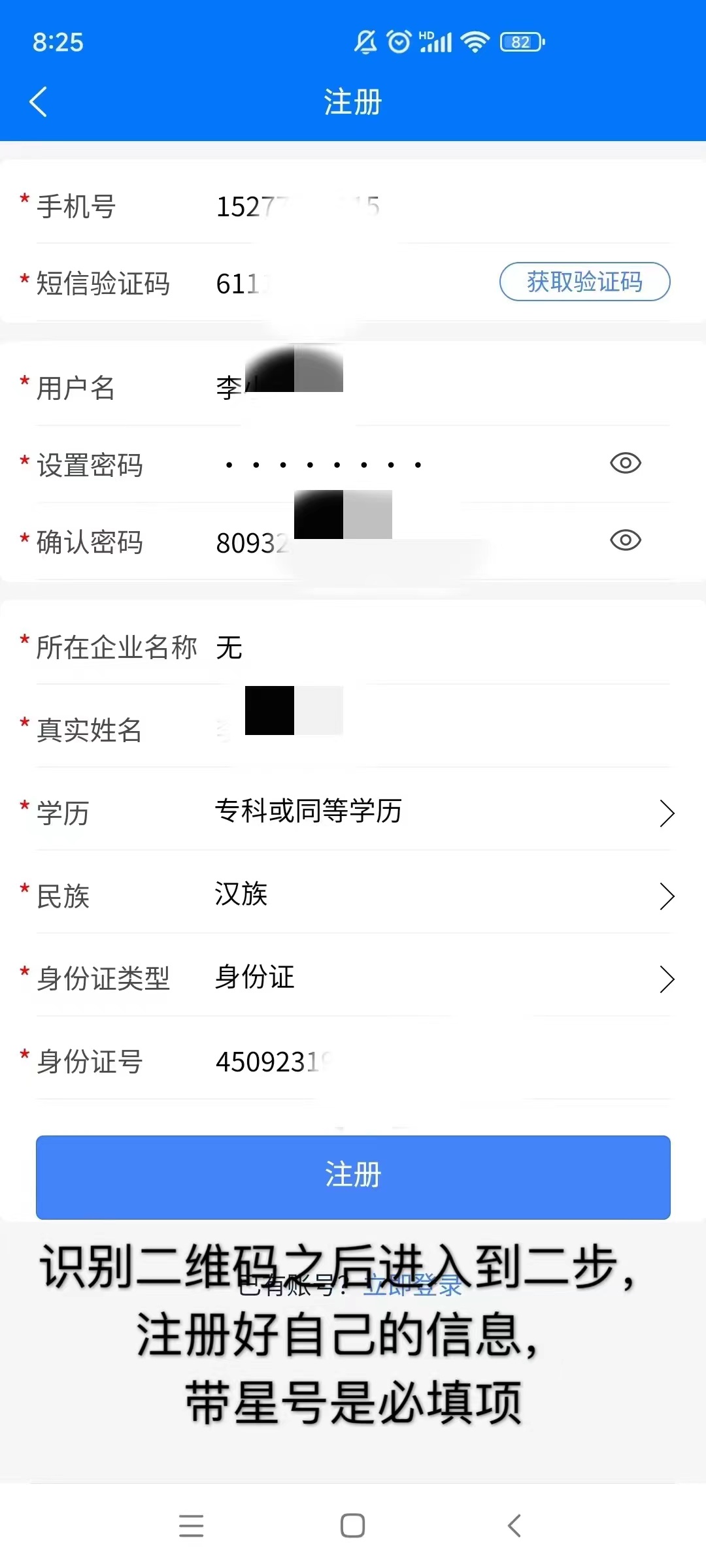Edit the 身份证号 field
The height and width of the screenshot is (1568, 706).
coord(425,1061)
